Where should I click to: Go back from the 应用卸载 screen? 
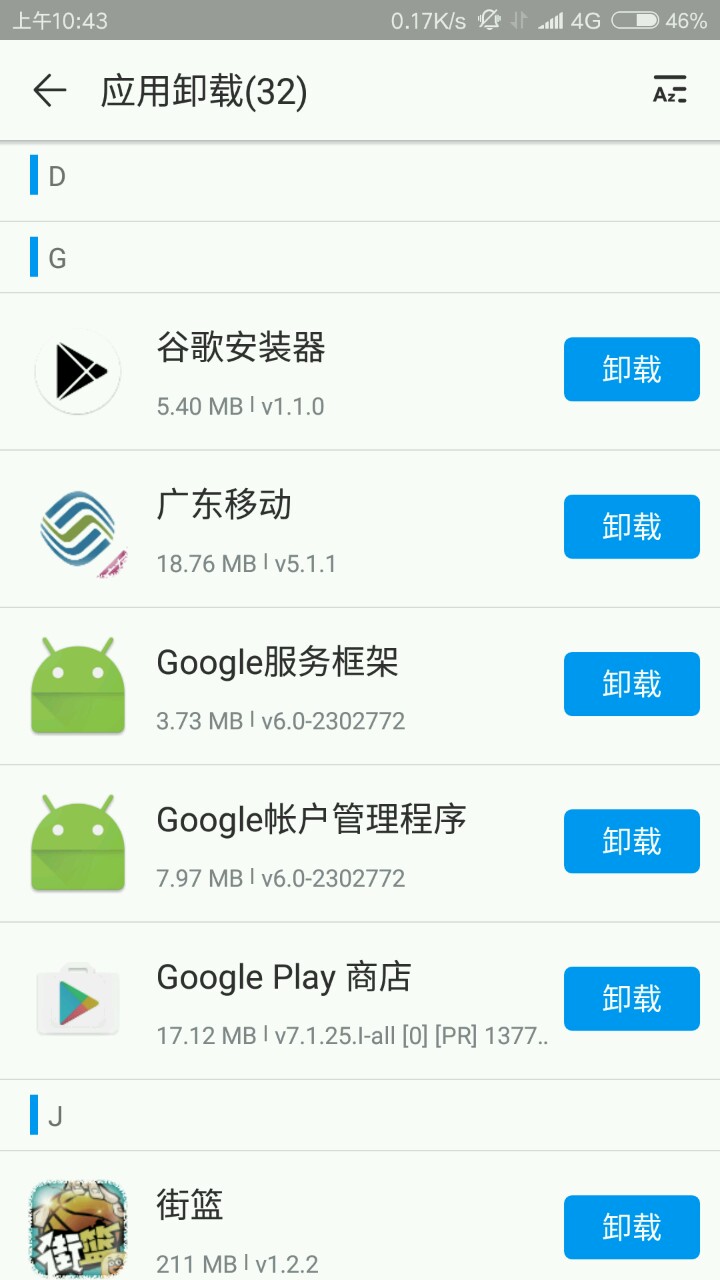49,91
